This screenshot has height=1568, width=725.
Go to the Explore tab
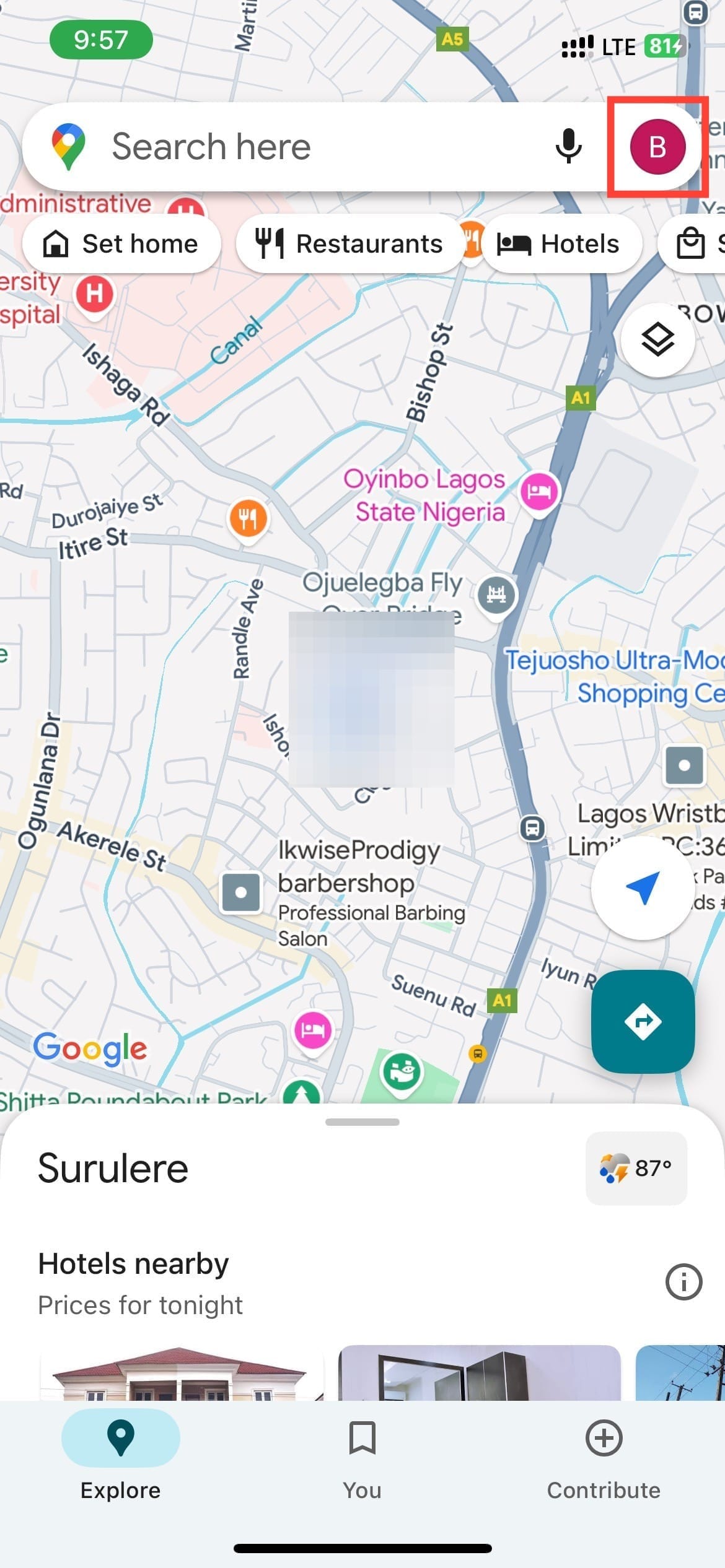pyautogui.click(x=121, y=1461)
